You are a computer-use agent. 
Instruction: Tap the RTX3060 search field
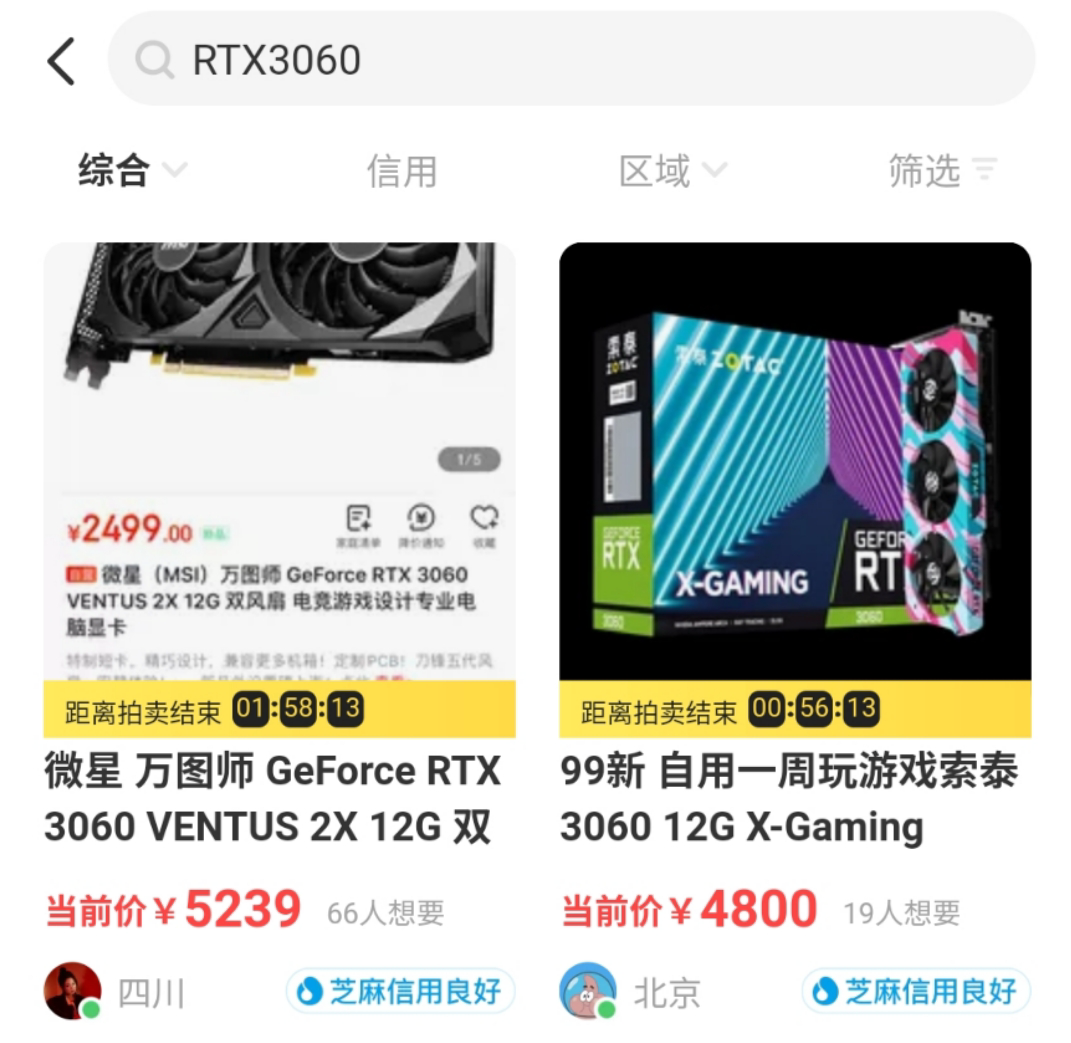tap(570, 60)
